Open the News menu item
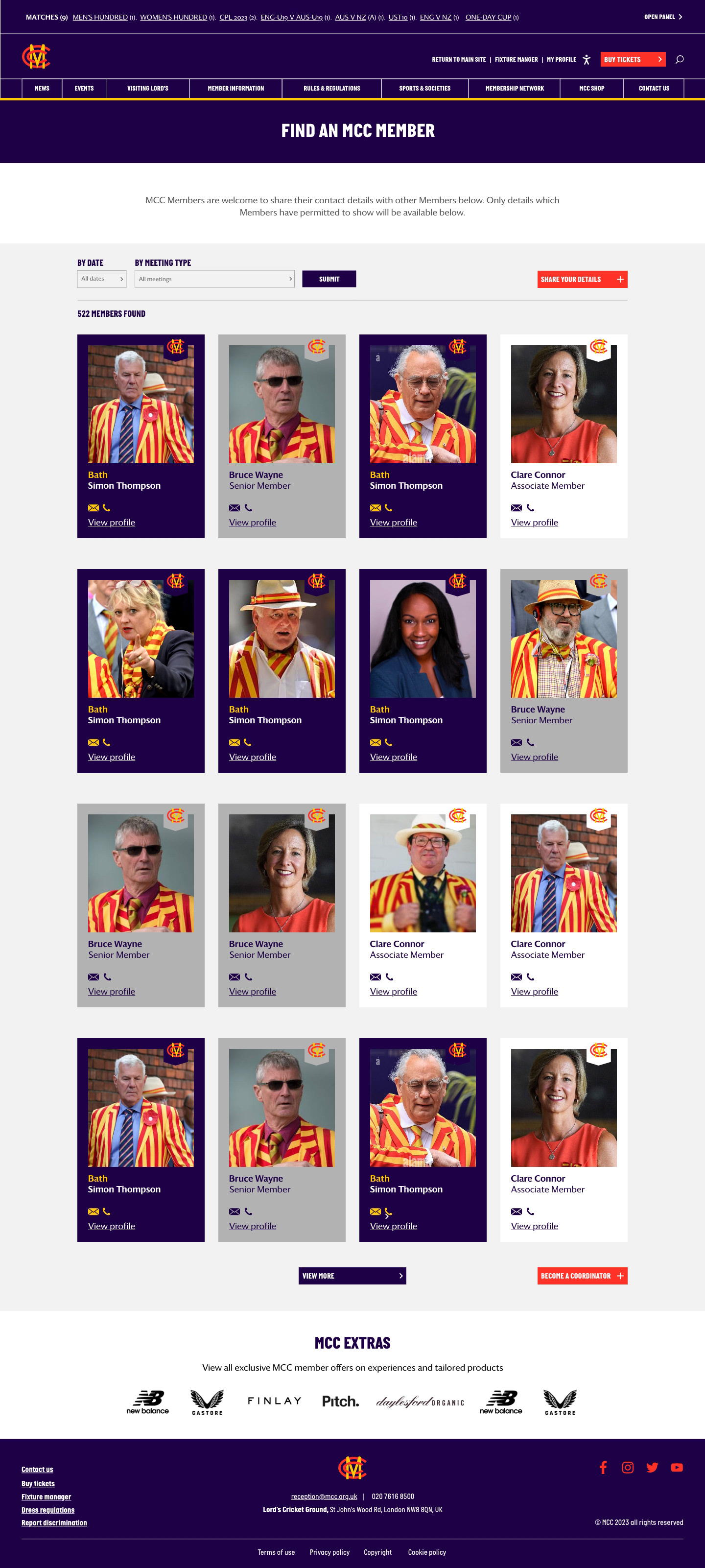Image resolution: width=705 pixels, height=1568 pixels. (42, 88)
